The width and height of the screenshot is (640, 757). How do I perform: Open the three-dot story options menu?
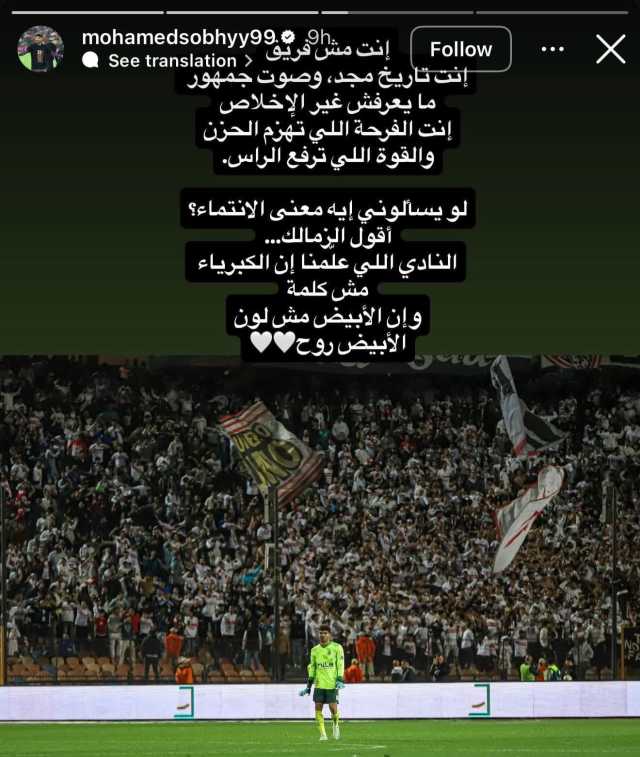(552, 49)
